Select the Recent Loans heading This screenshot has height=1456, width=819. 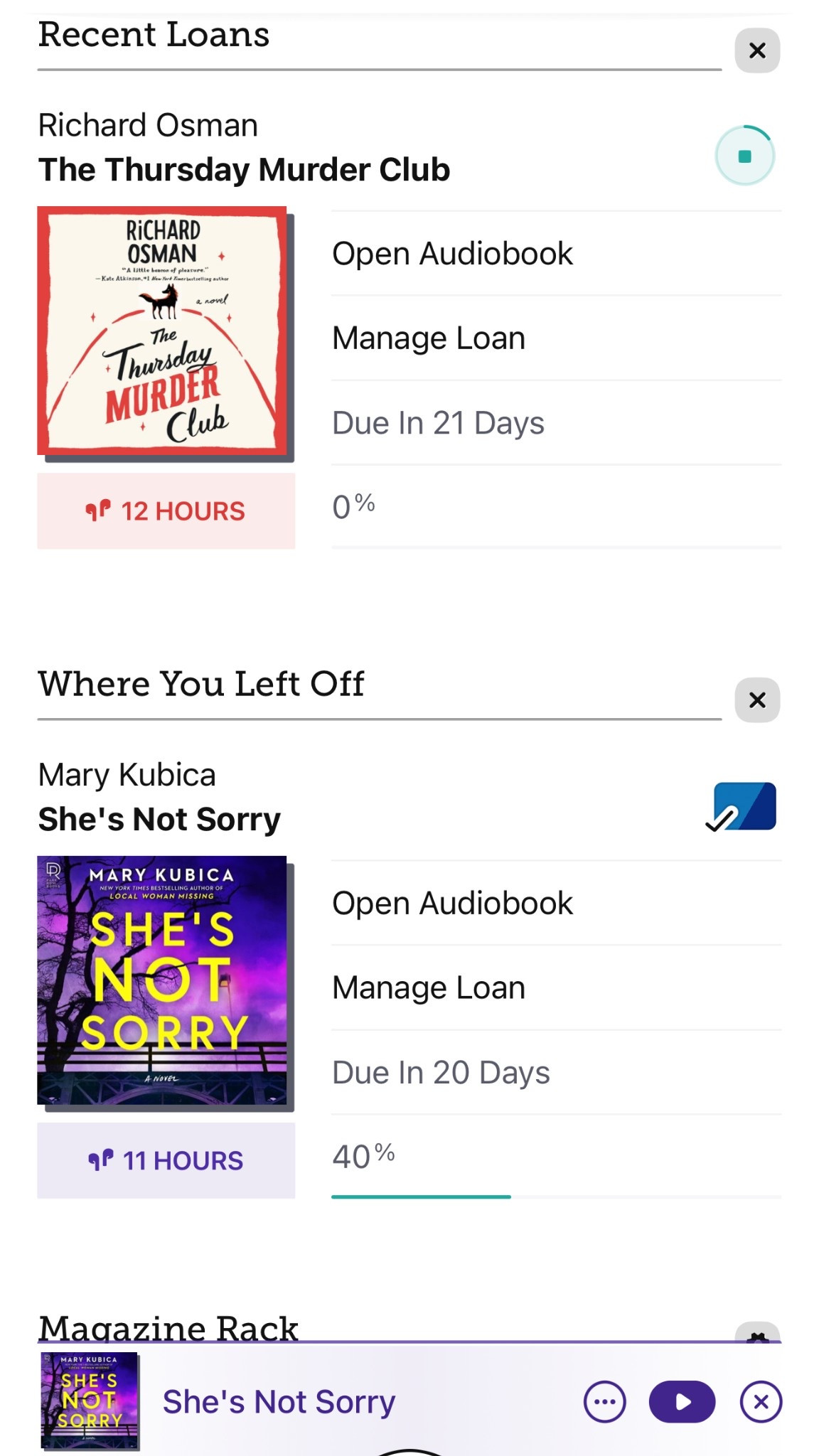tap(154, 35)
